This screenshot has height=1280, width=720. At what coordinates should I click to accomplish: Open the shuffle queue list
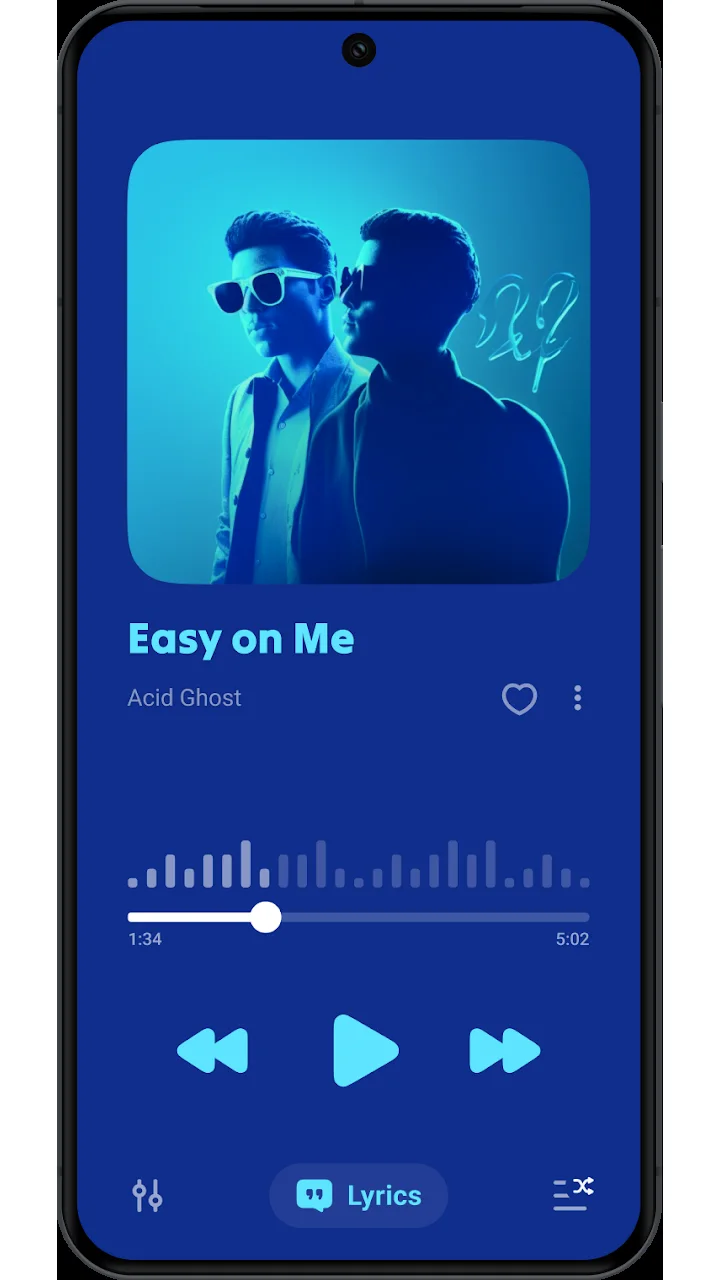[574, 1194]
